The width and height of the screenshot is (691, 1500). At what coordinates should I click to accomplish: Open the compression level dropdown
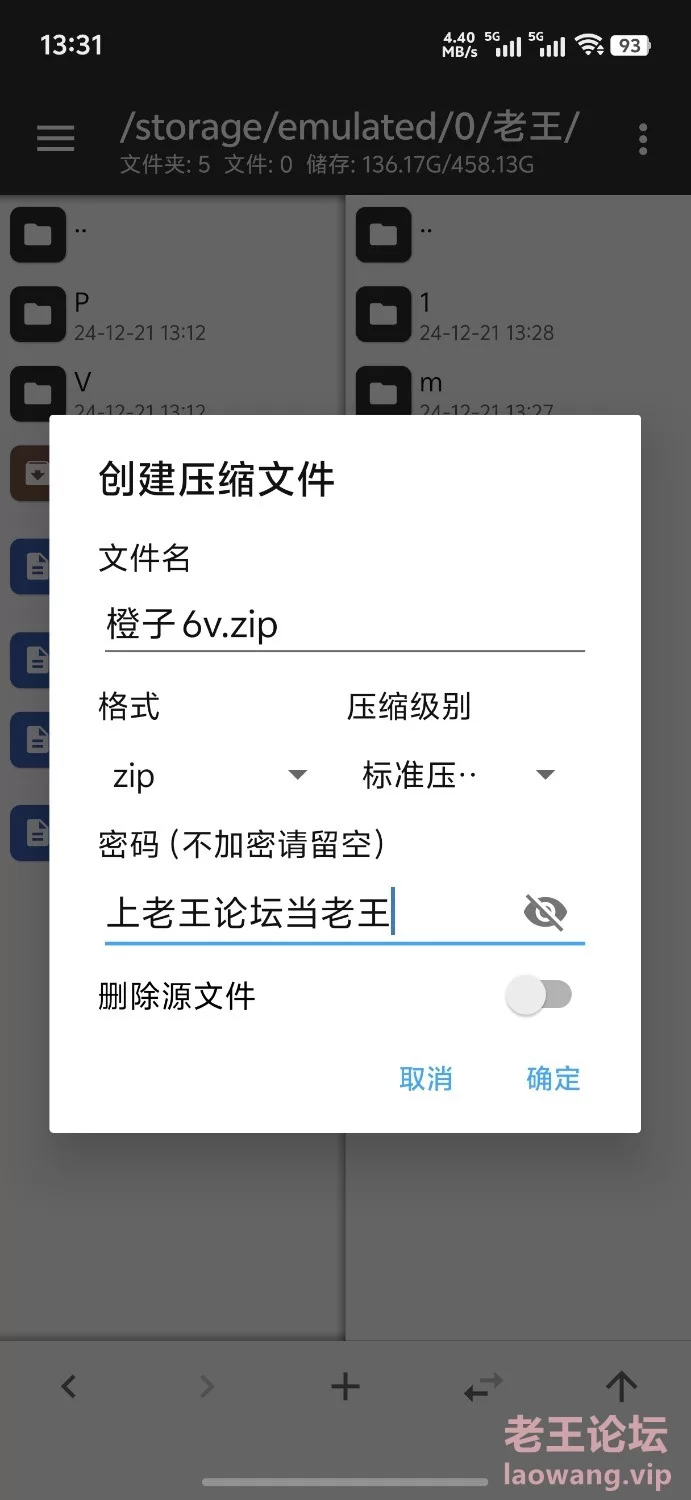click(x=458, y=775)
